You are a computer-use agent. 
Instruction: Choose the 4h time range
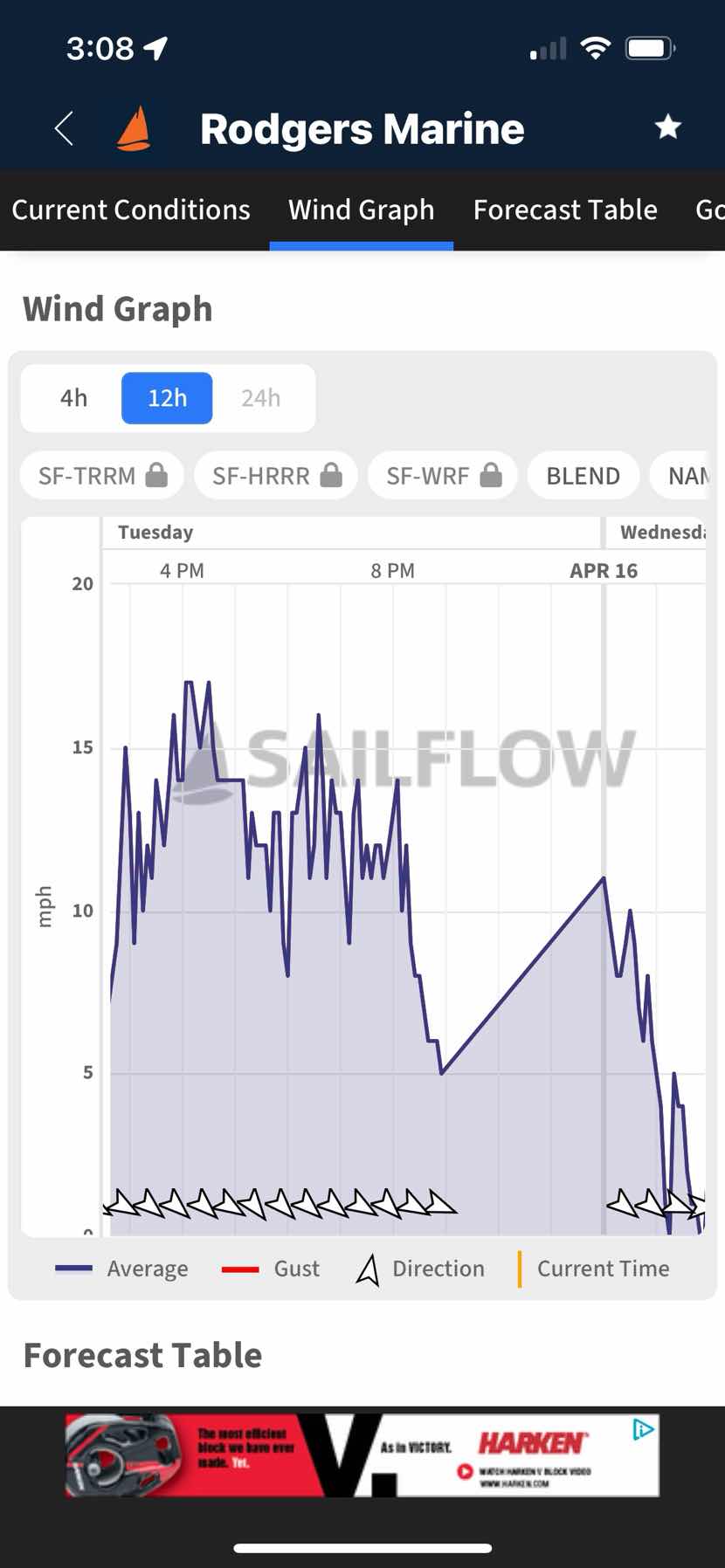(x=73, y=398)
